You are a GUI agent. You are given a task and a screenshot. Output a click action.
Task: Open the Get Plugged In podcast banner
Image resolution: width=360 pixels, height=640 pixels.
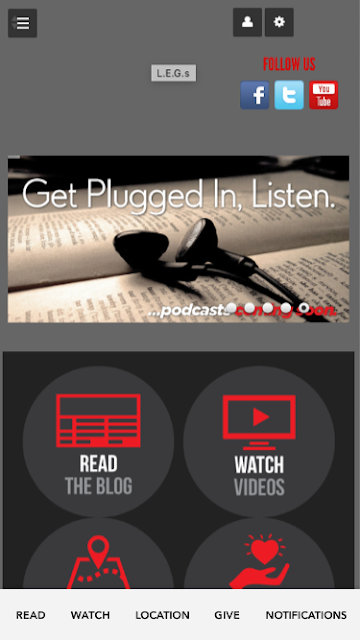178,239
